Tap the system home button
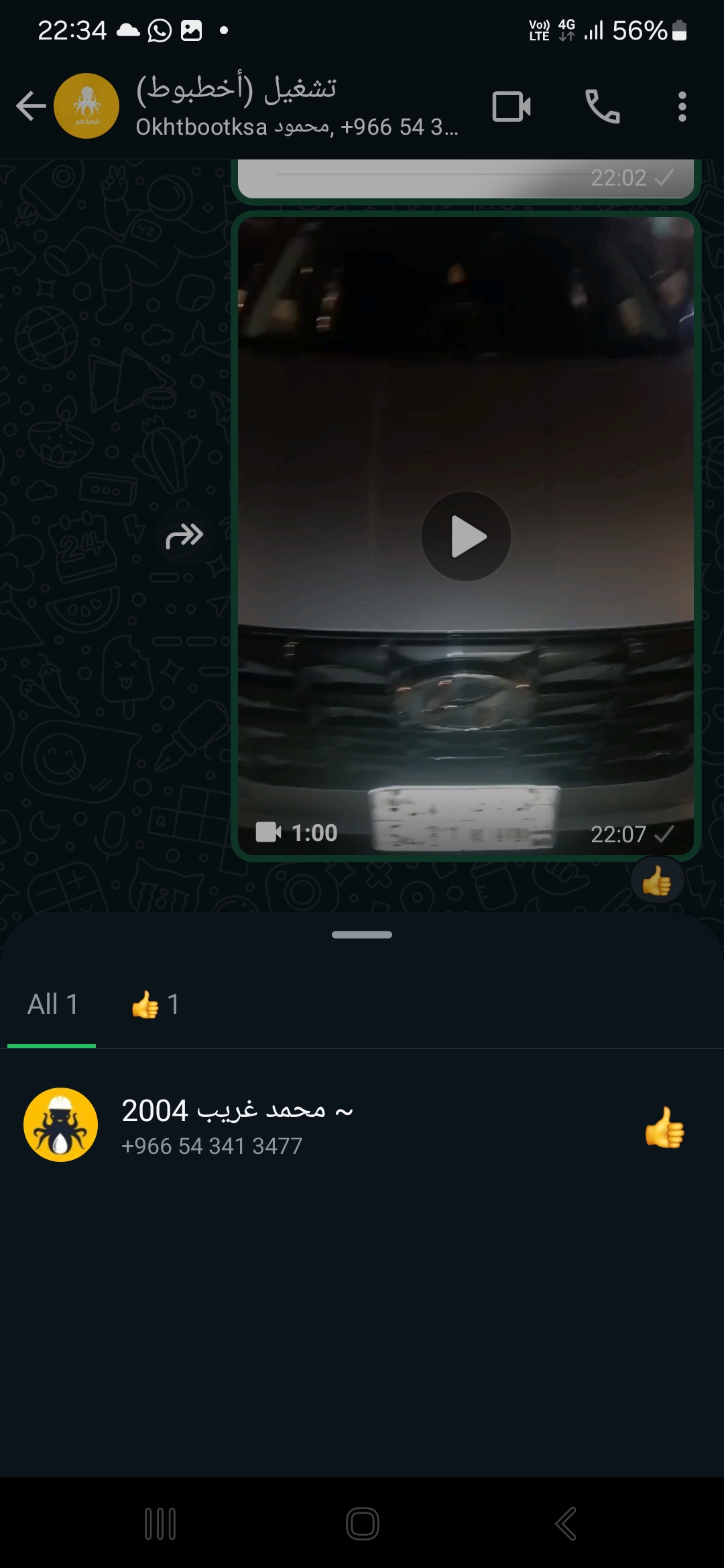Image resolution: width=724 pixels, height=1568 pixels. tap(363, 1524)
